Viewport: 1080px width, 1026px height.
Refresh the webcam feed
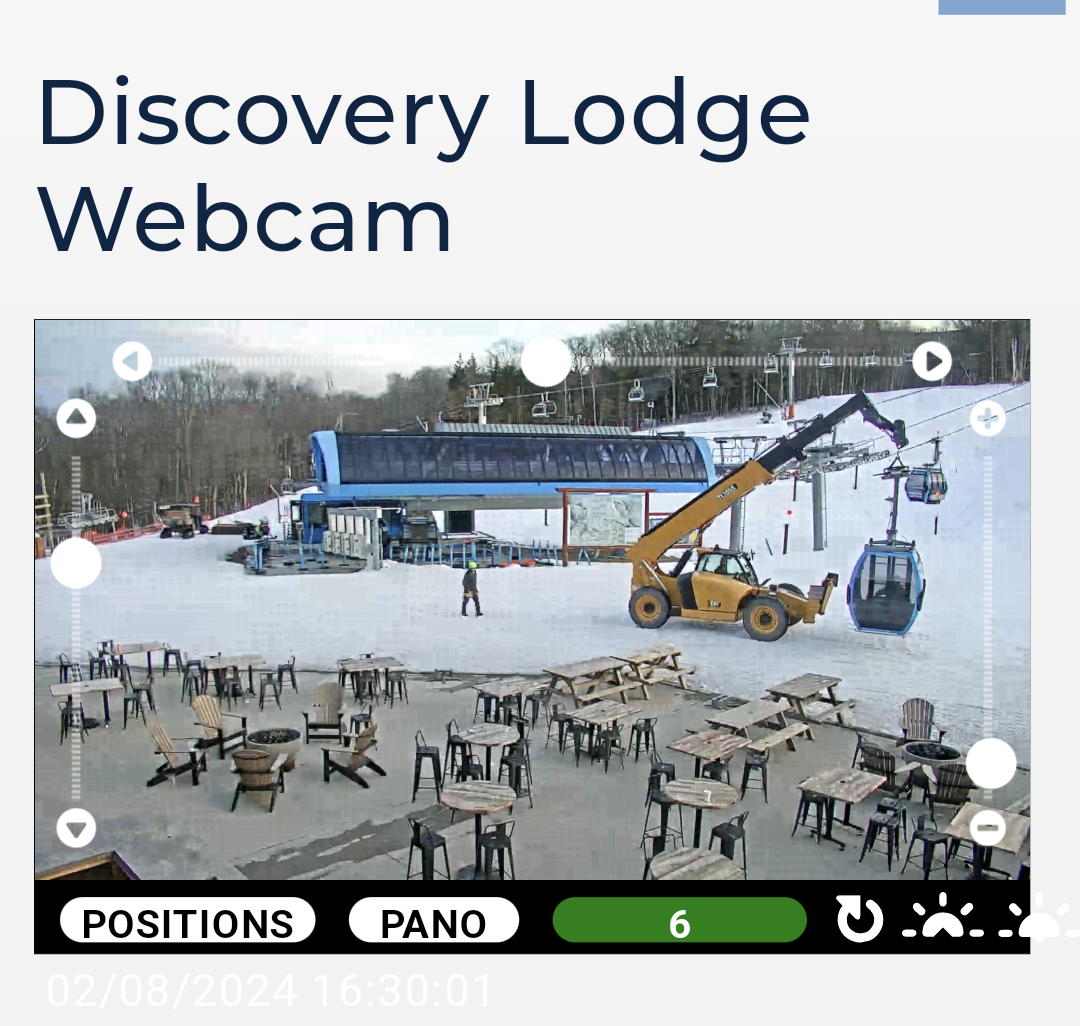click(859, 920)
